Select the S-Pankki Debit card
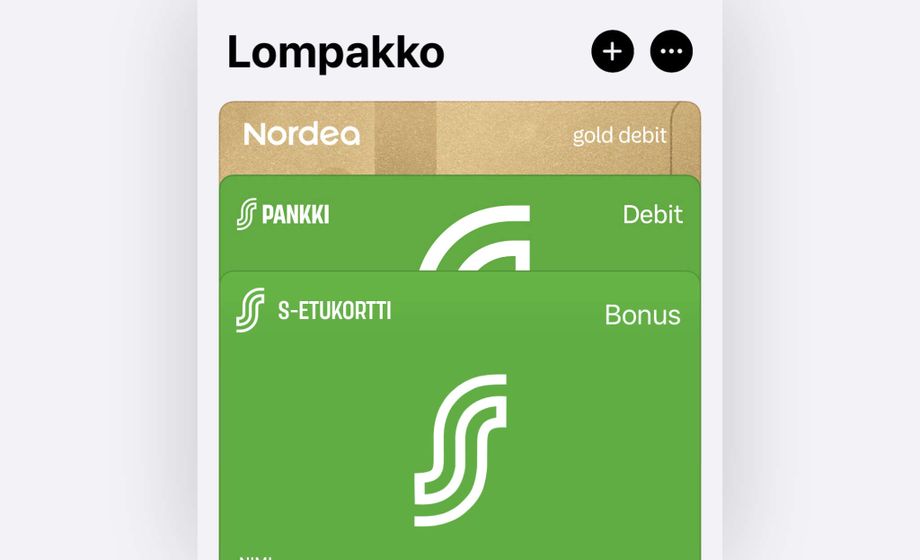This screenshot has width=920, height=560. click(x=459, y=222)
